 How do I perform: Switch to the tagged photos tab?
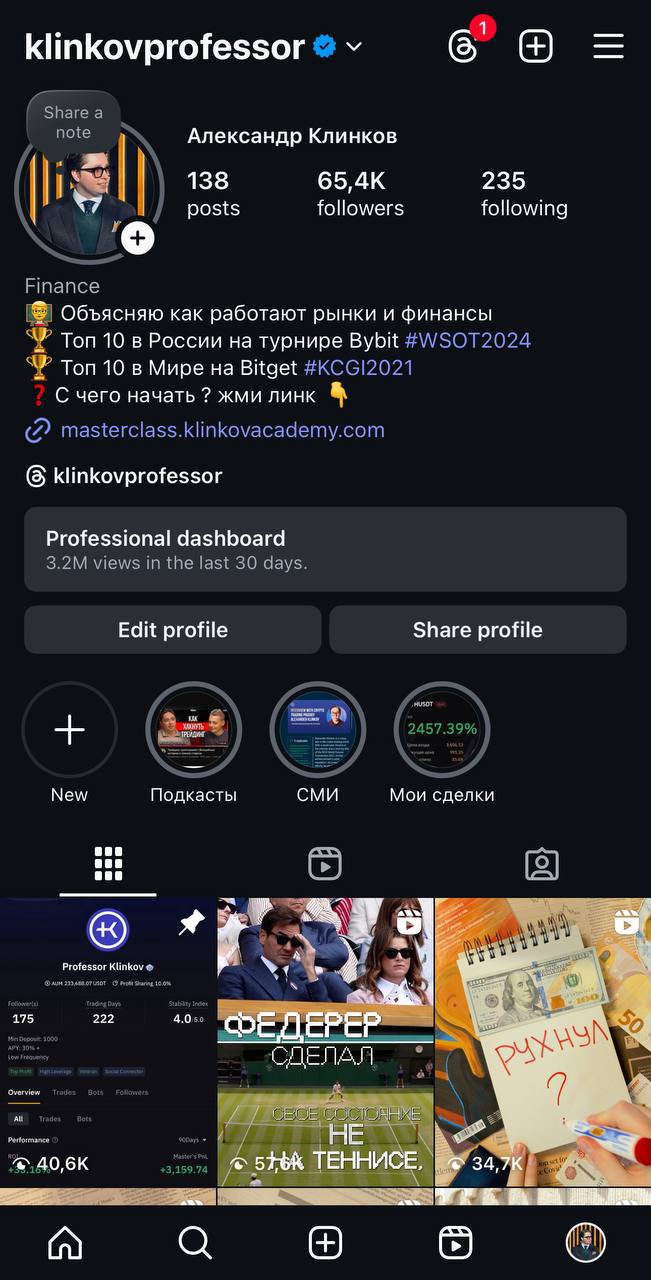[x=541, y=863]
